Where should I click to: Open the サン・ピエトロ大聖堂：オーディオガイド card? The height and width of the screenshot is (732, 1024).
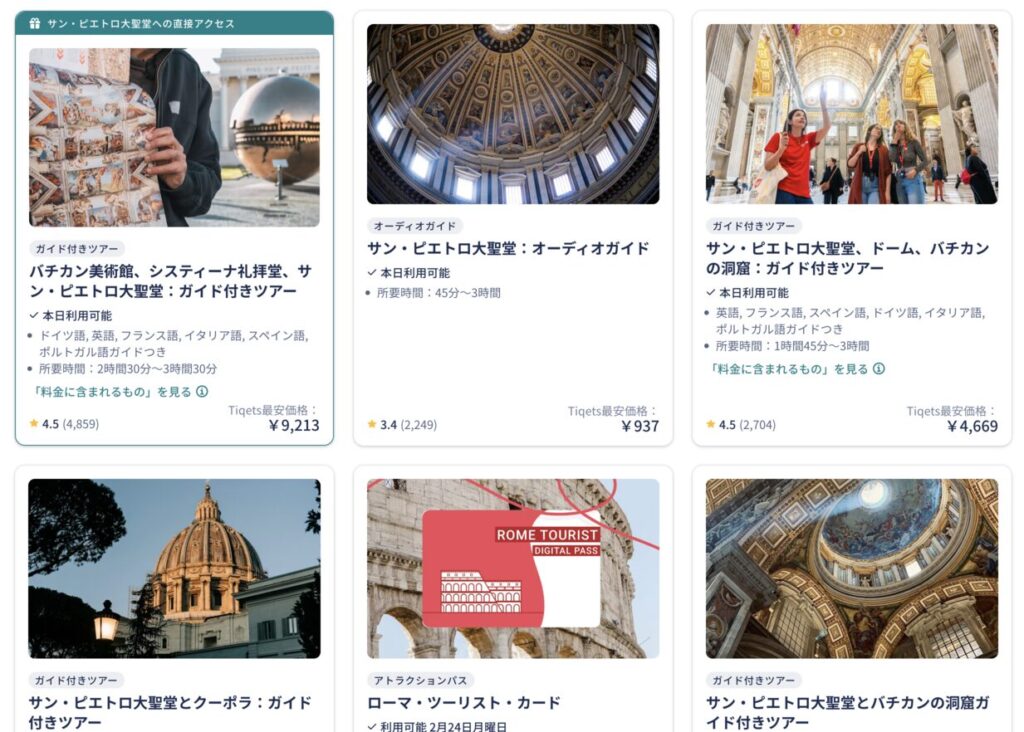point(508,248)
